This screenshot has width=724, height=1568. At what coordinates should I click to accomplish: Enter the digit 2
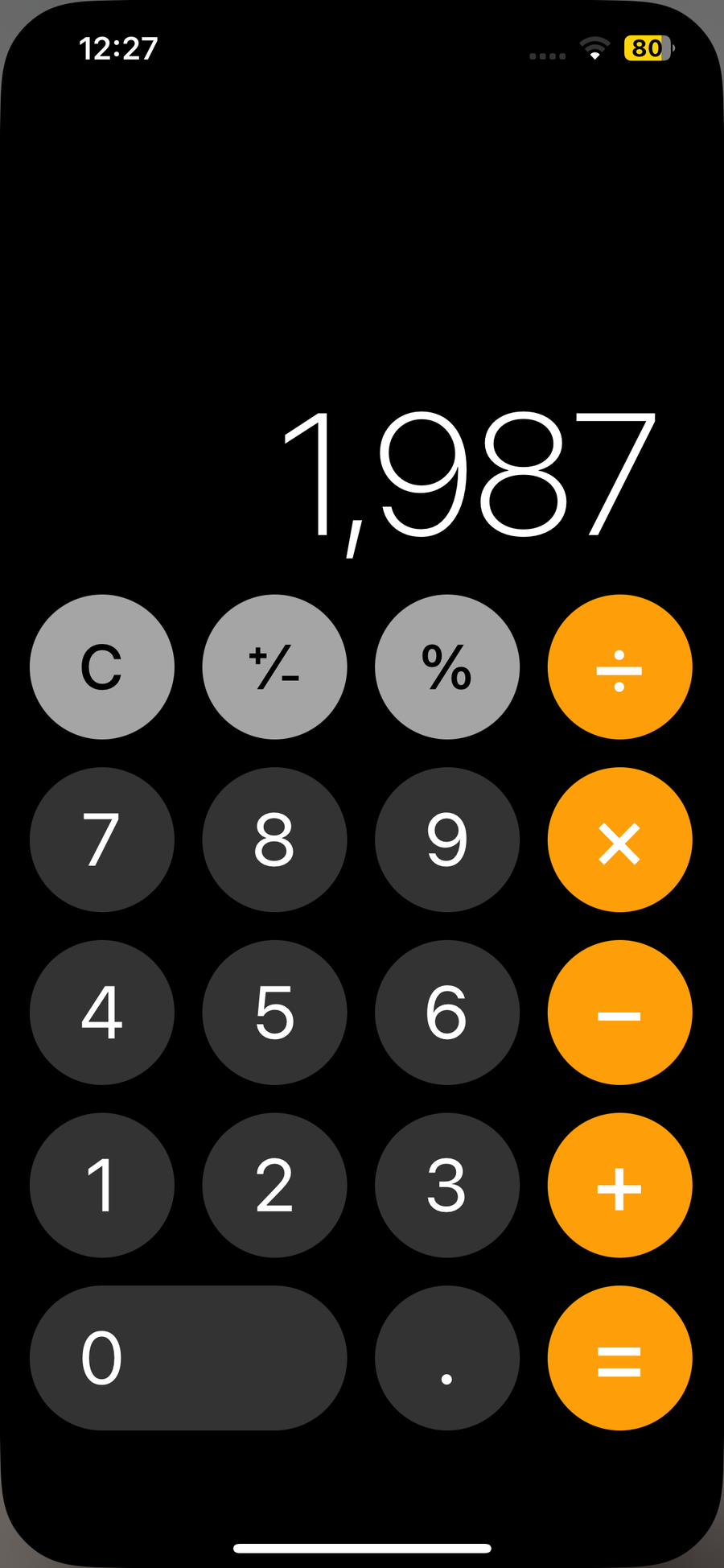tap(274, 1185)
